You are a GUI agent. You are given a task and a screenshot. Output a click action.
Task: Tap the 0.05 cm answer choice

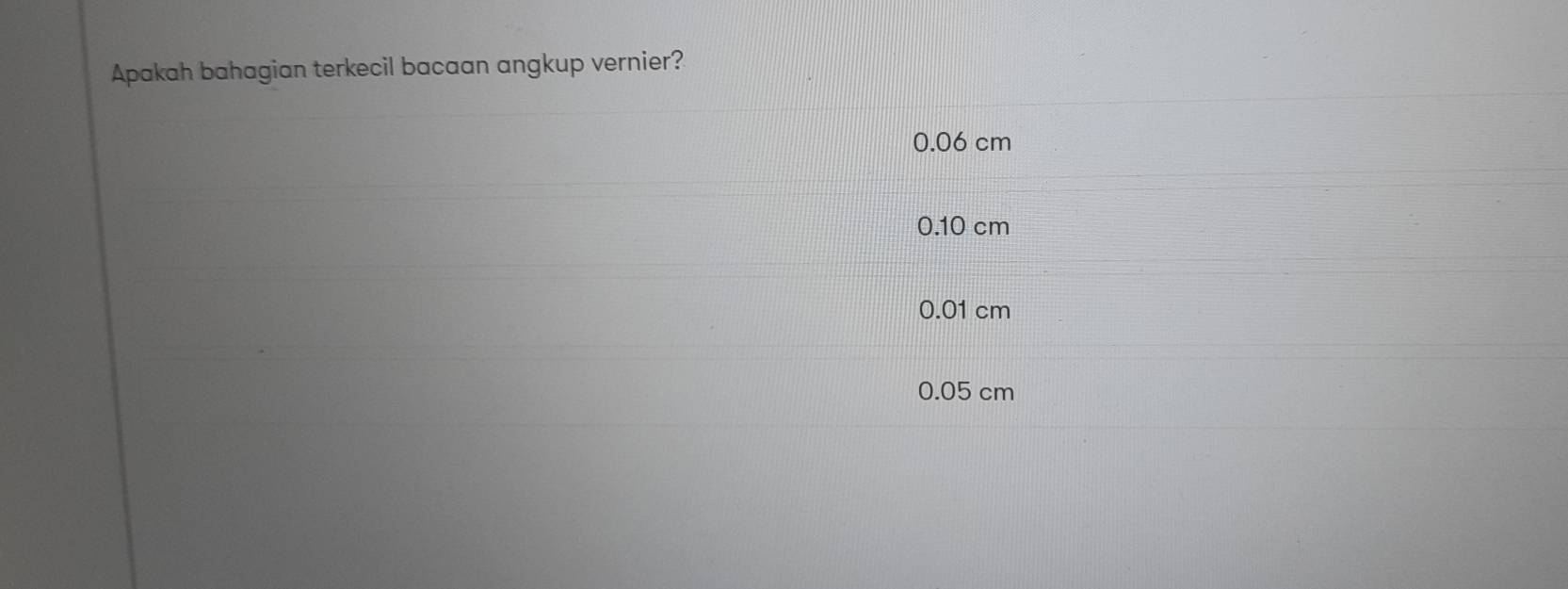click(965, 391)
